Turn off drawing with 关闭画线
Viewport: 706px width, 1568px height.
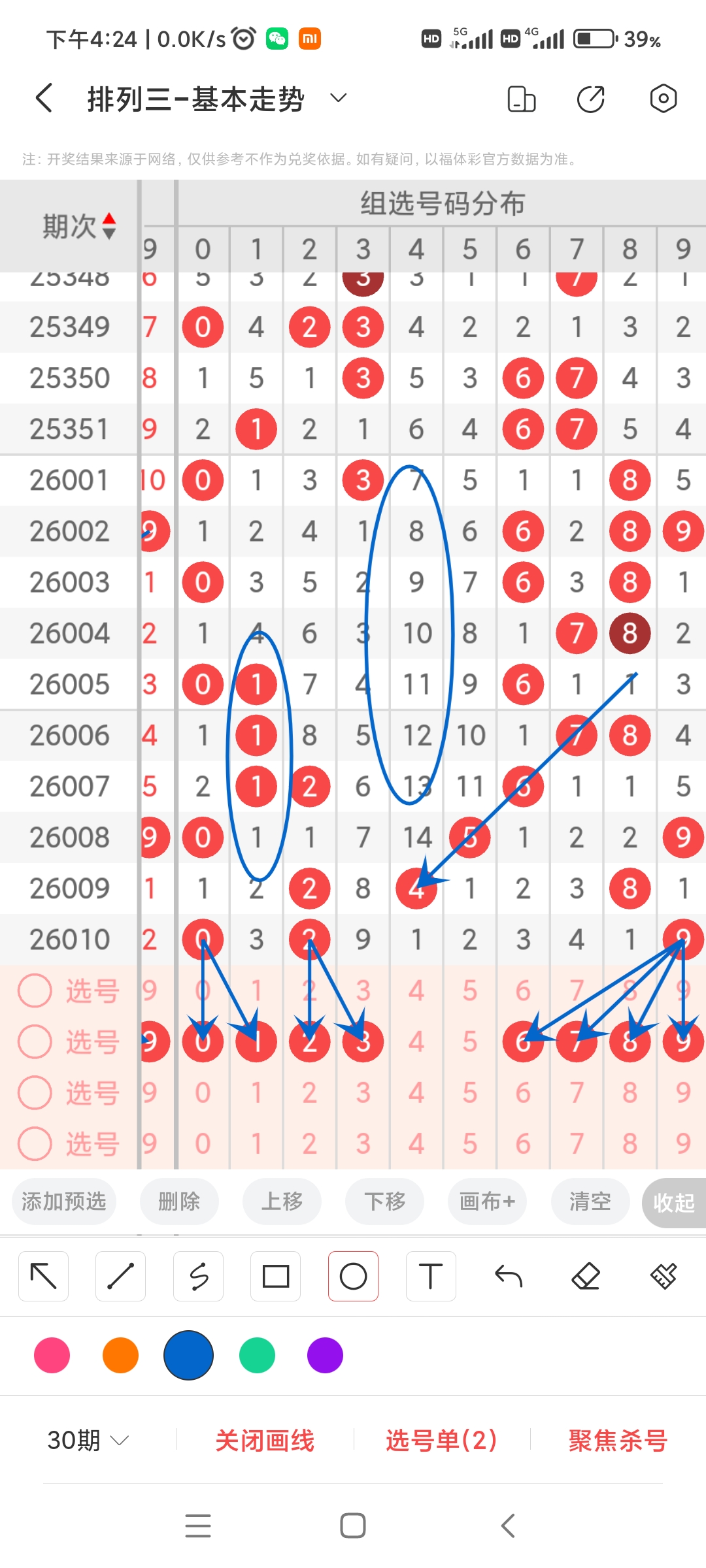coord(265,1441)
